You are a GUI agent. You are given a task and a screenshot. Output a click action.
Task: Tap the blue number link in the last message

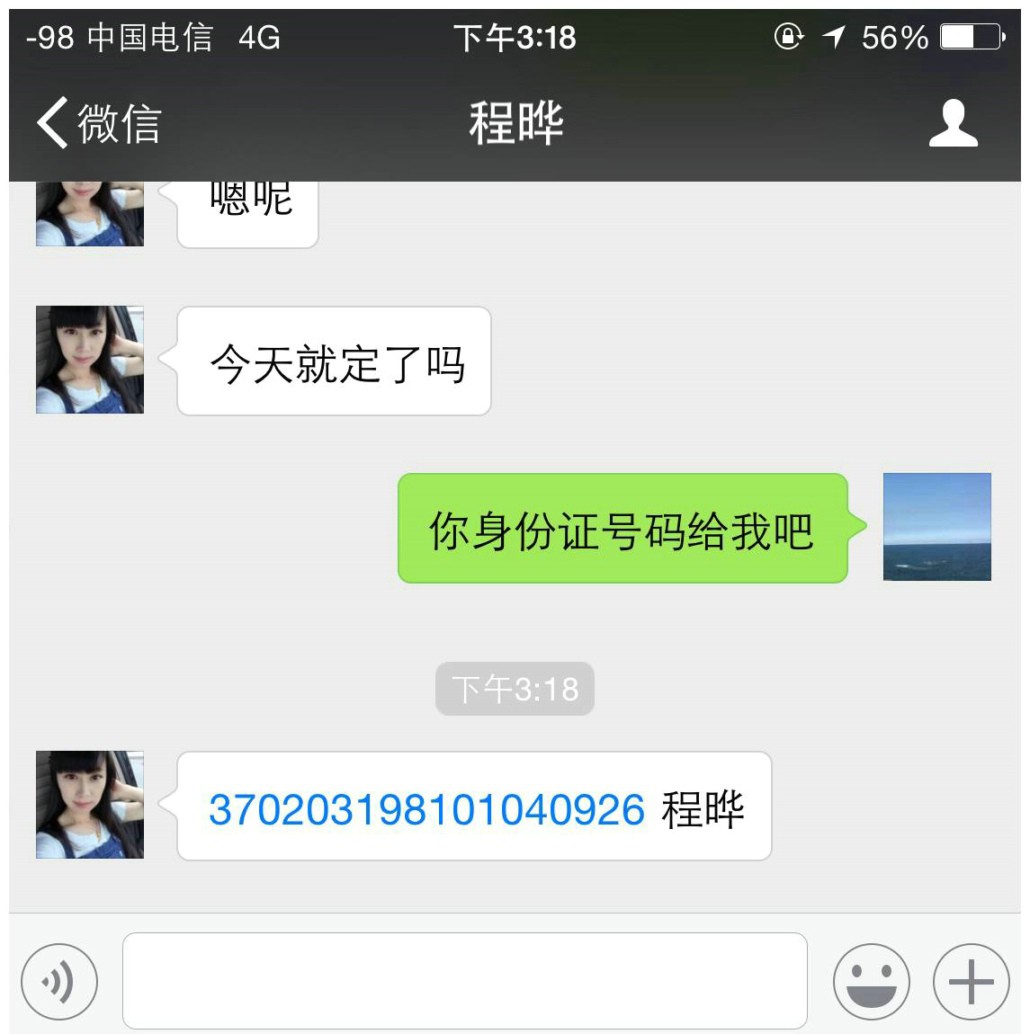click(426, 809)
